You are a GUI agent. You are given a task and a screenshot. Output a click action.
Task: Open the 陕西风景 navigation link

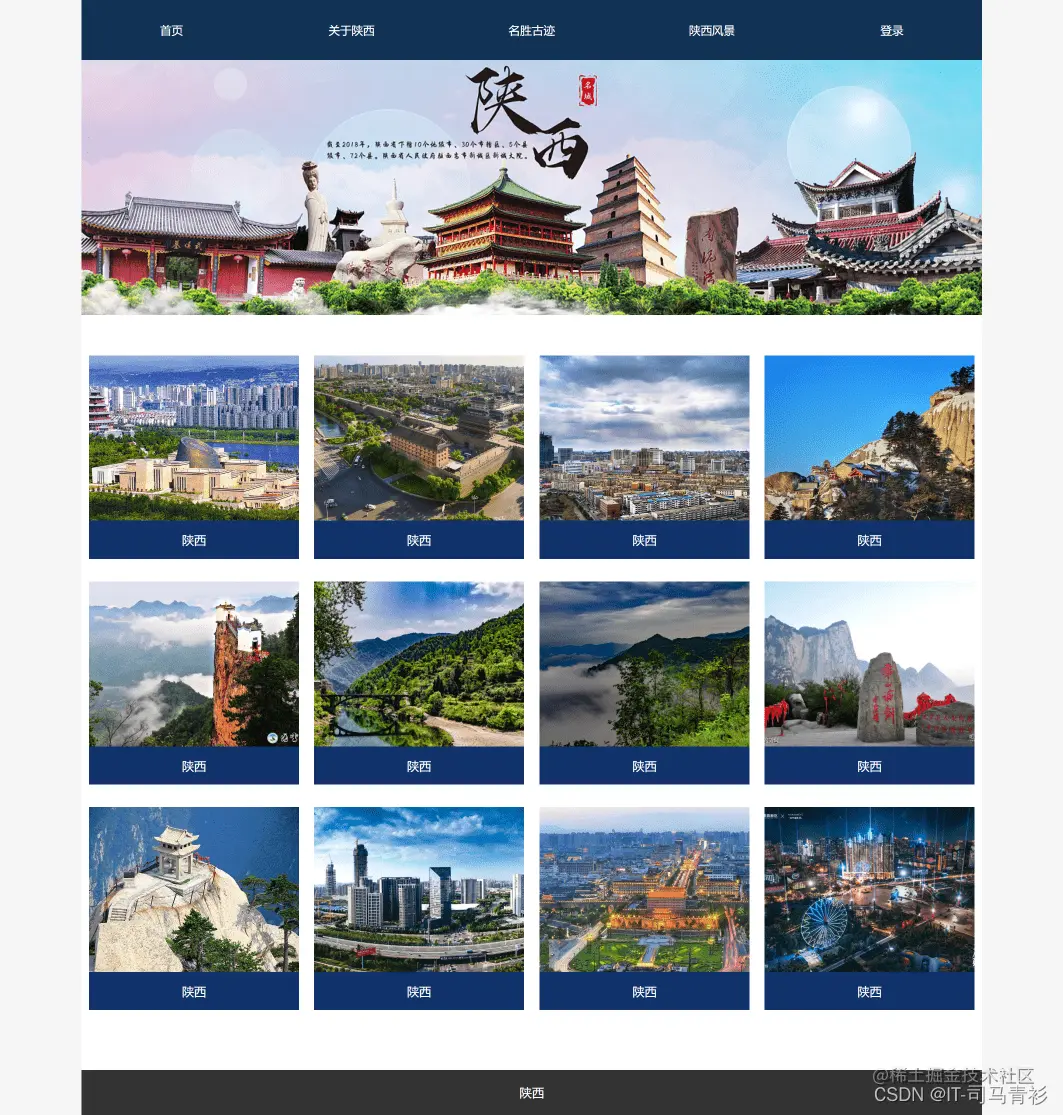click(x=711, y=30)
